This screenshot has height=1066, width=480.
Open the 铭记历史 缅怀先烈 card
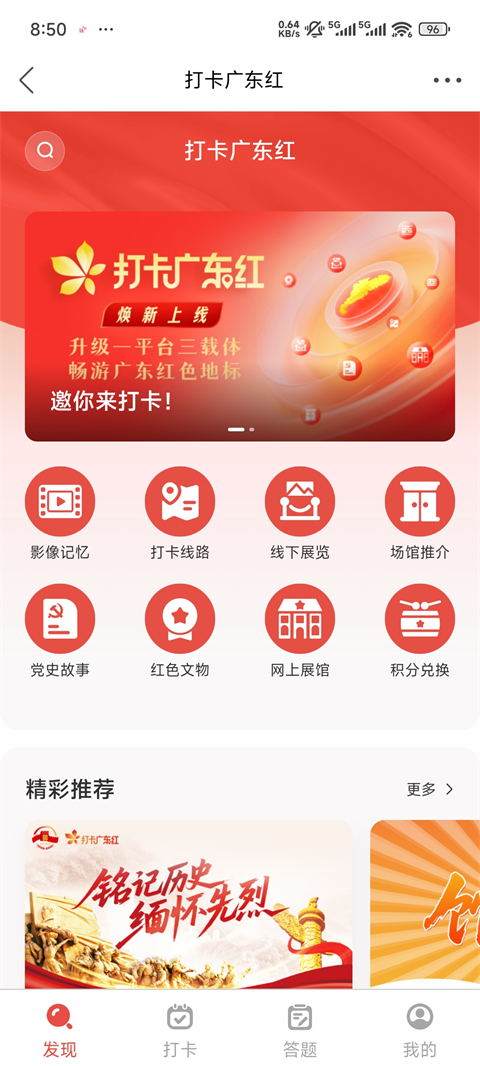(189, 904)
